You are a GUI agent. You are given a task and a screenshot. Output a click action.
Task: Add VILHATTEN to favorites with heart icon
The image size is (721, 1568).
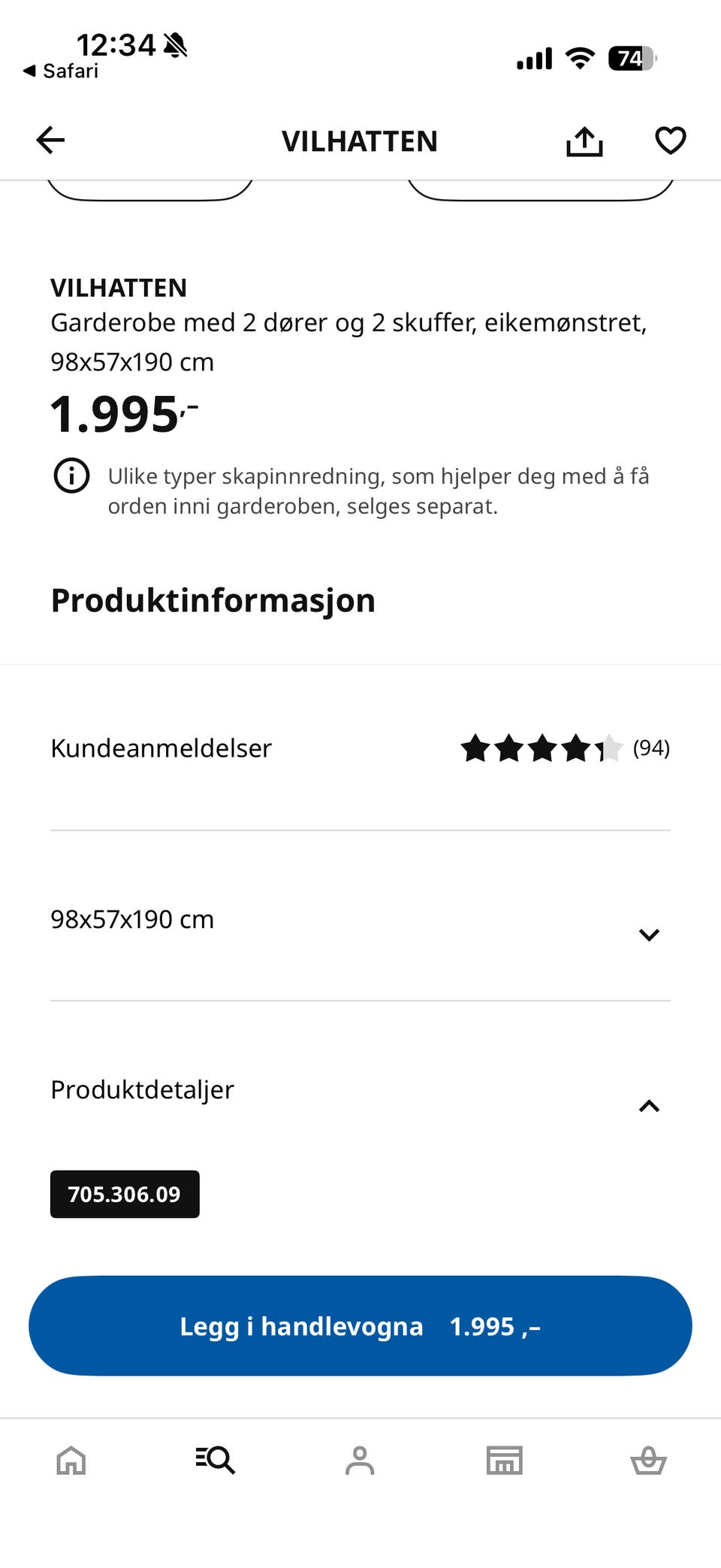[669, 140]
